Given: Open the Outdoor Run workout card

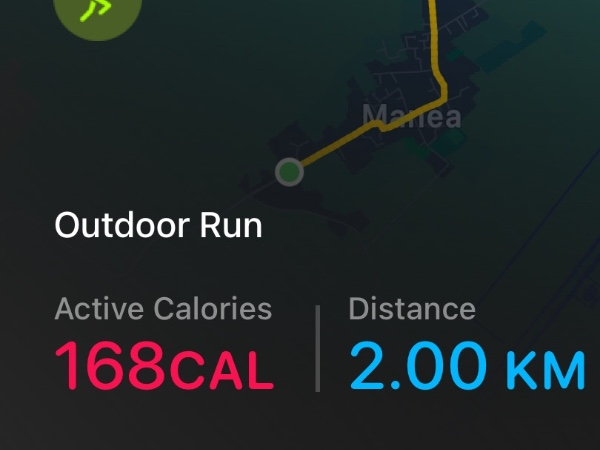Looking at the screenshot, I should 158,225.
